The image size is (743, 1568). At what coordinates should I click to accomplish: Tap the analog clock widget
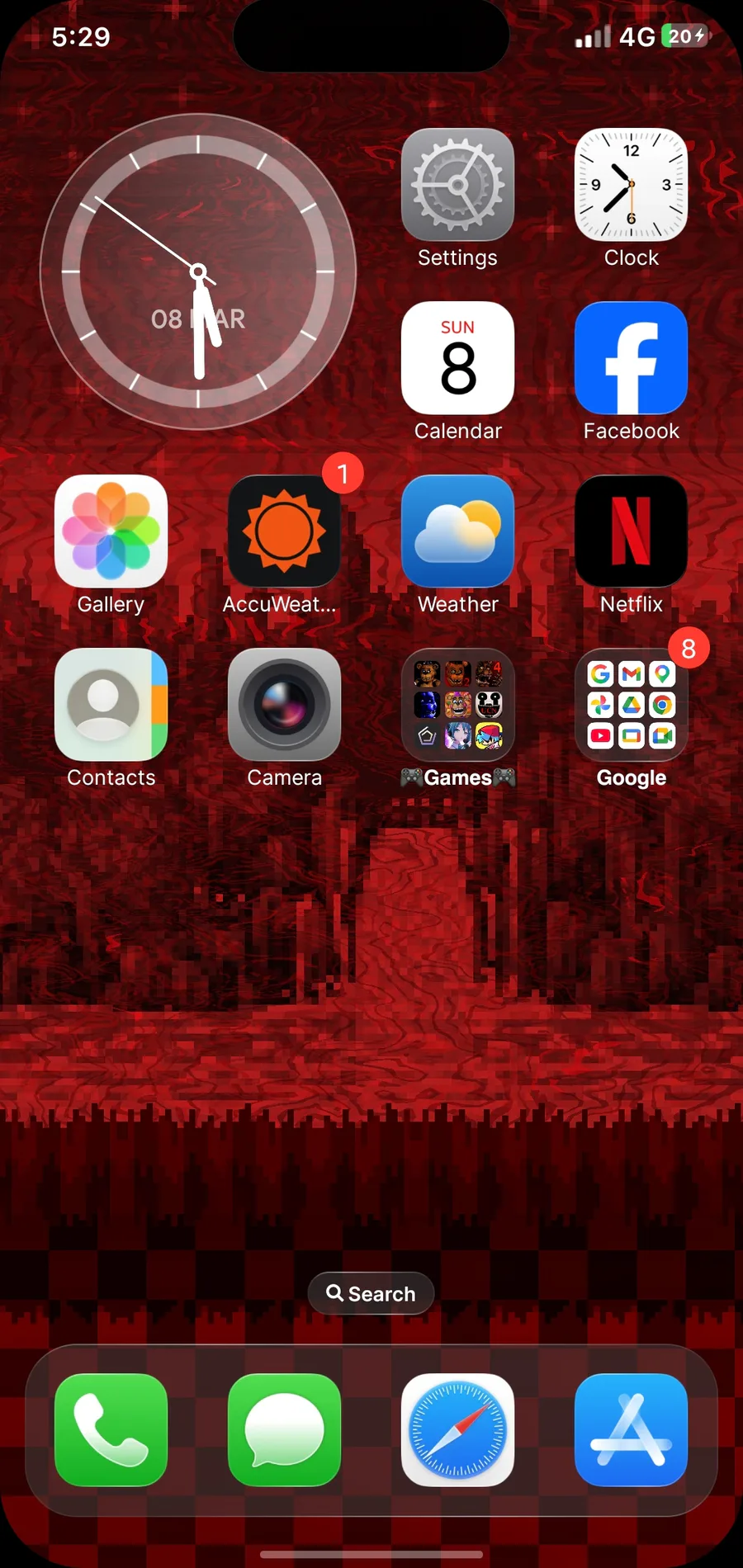click(198, 272)
